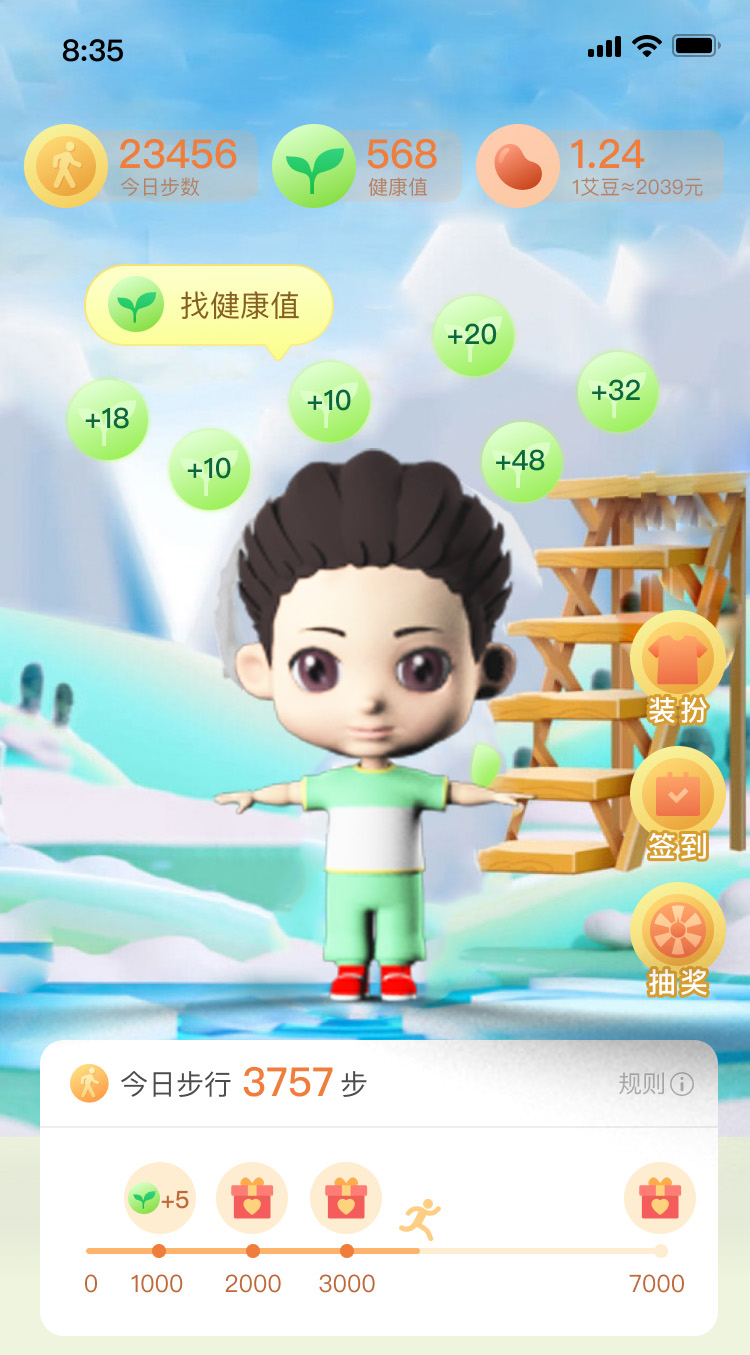
Task: Open the 抽奖 lucky draw
Action: tap(678, 940)
